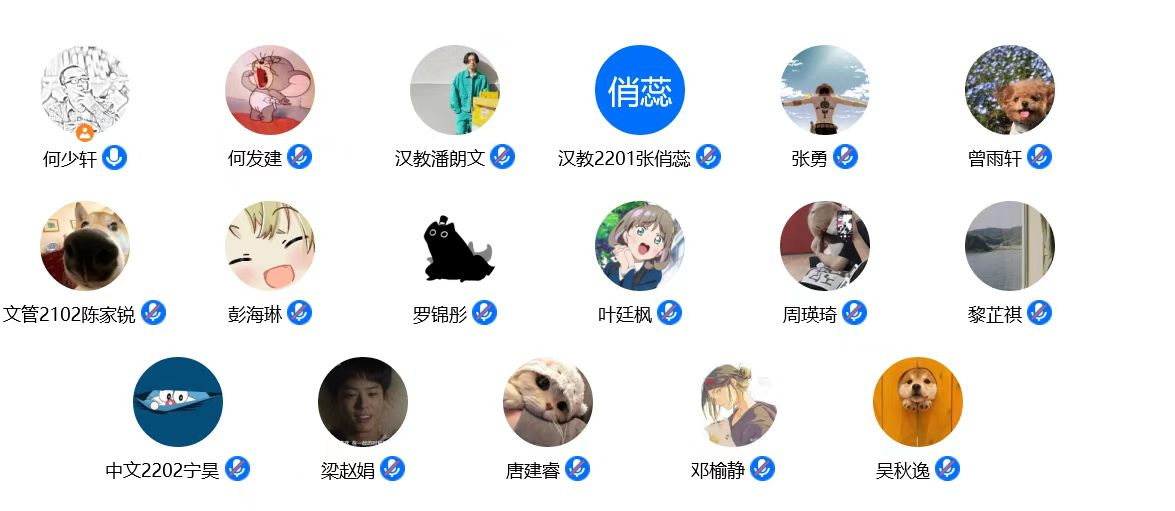Viewport: 1175px width, 511px height.
Task: Select 叶廷枫's anime avatar
Action: (640, 246)
